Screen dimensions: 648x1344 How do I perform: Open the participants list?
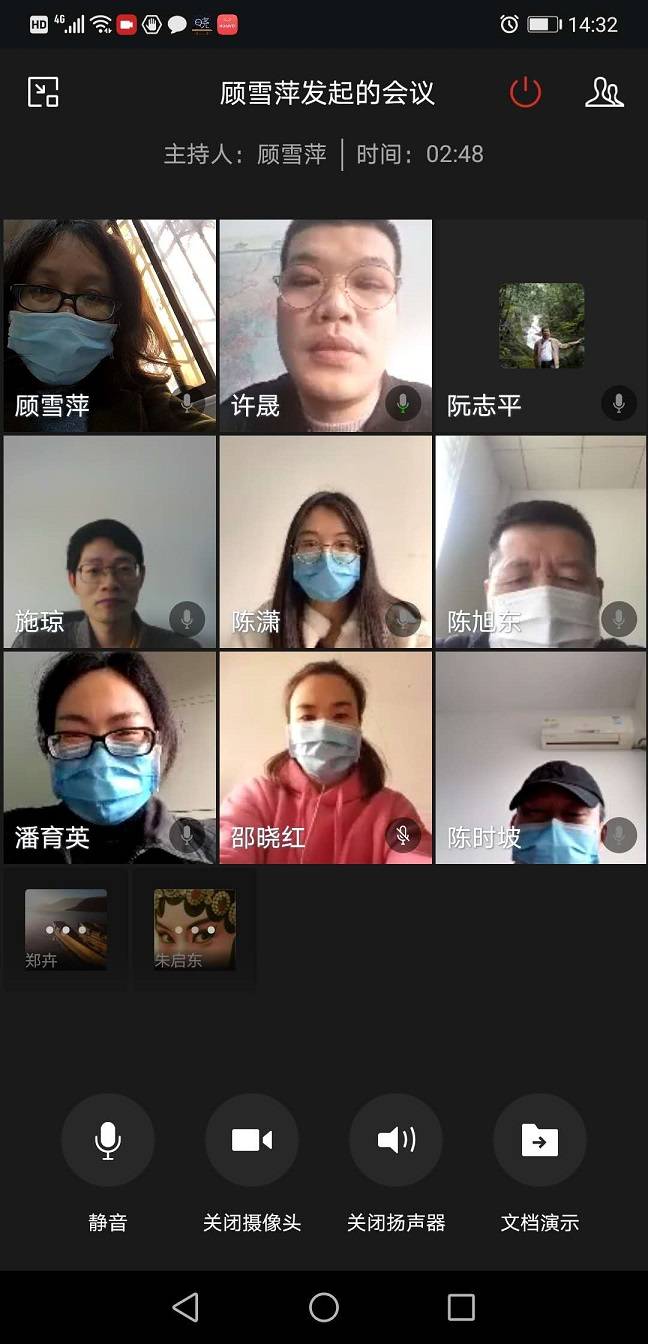[x=604, y=92]
